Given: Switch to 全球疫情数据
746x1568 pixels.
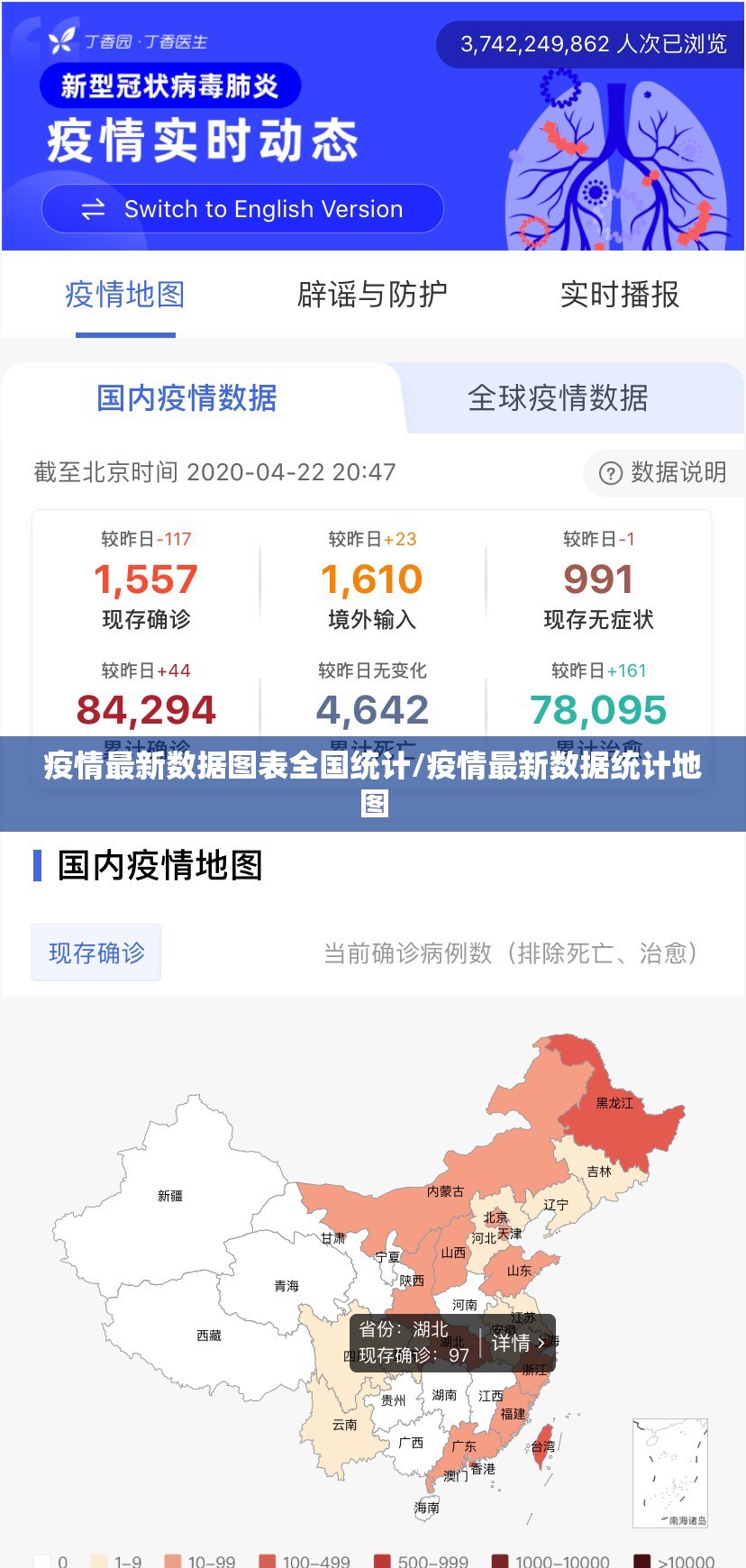Looking at the screenshot, I should [558, 398].
